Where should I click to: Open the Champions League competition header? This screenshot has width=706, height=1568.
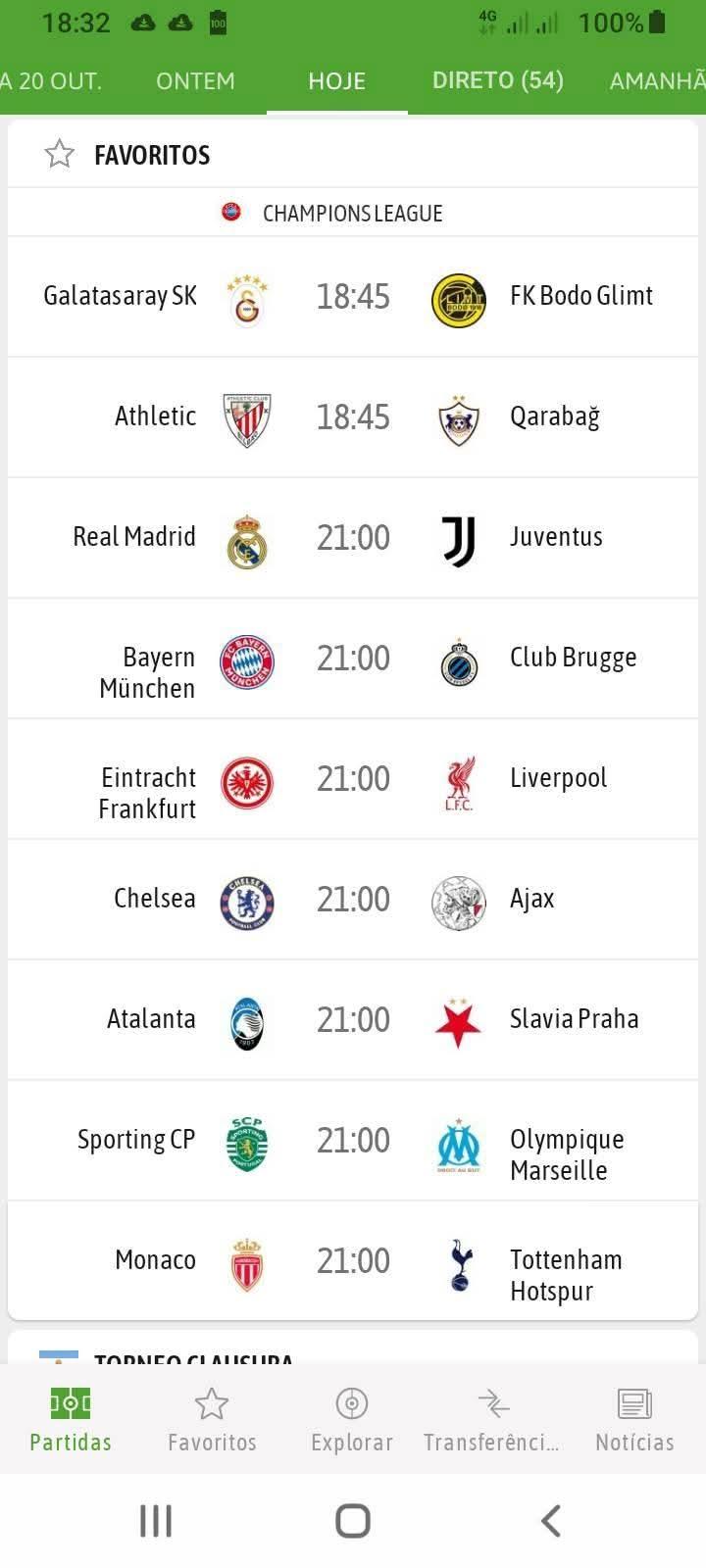[x=352, y=213]
